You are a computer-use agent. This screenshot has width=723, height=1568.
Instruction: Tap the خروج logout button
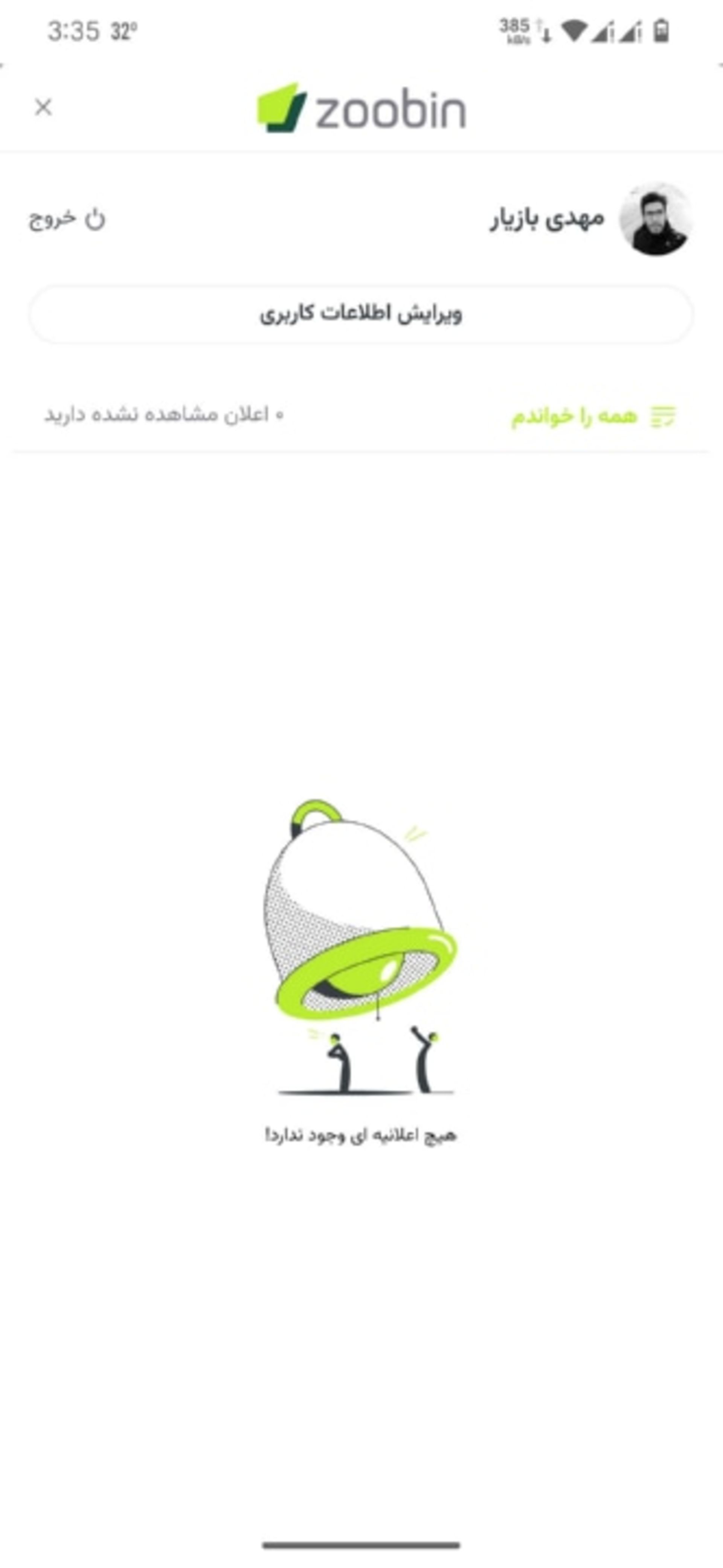pos(67,219)
